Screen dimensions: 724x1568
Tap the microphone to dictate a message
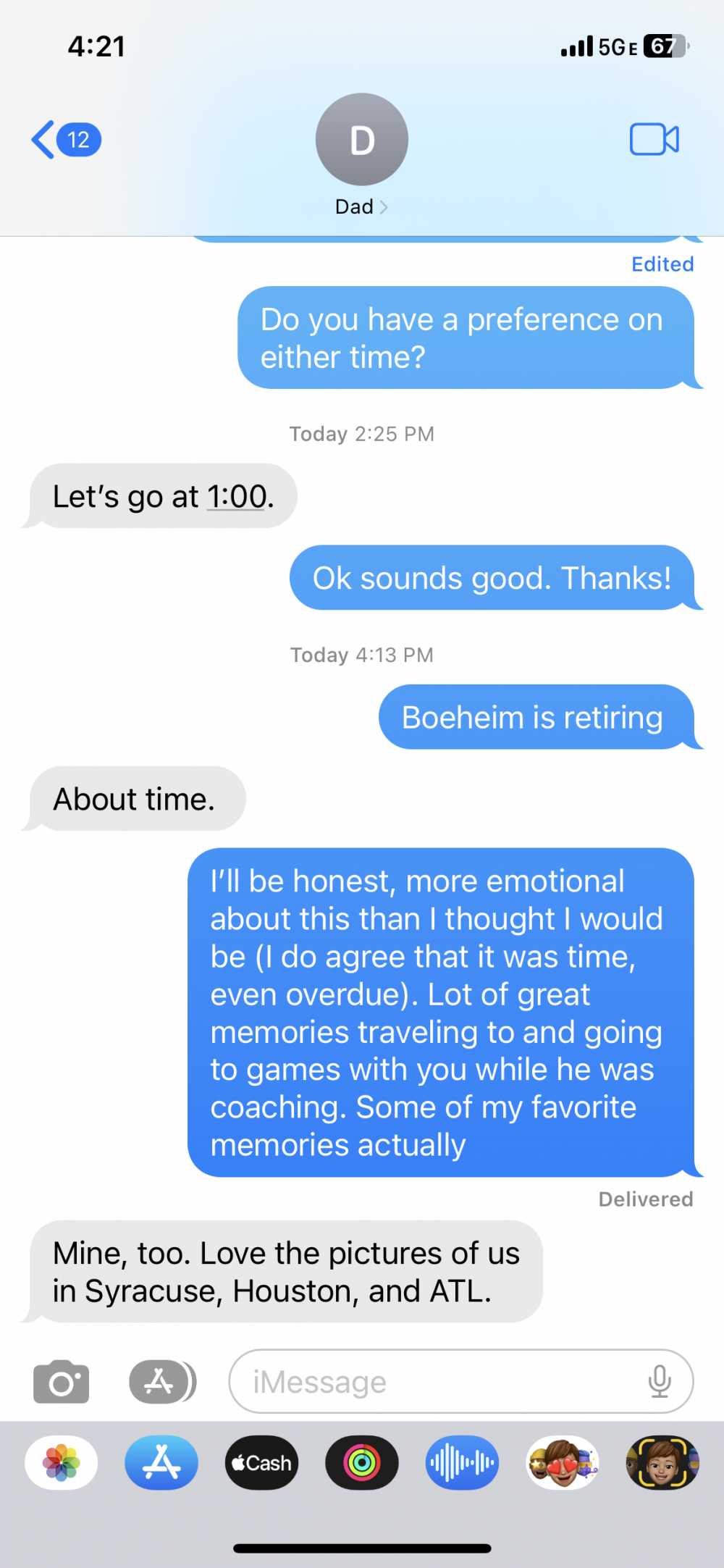659,1380
